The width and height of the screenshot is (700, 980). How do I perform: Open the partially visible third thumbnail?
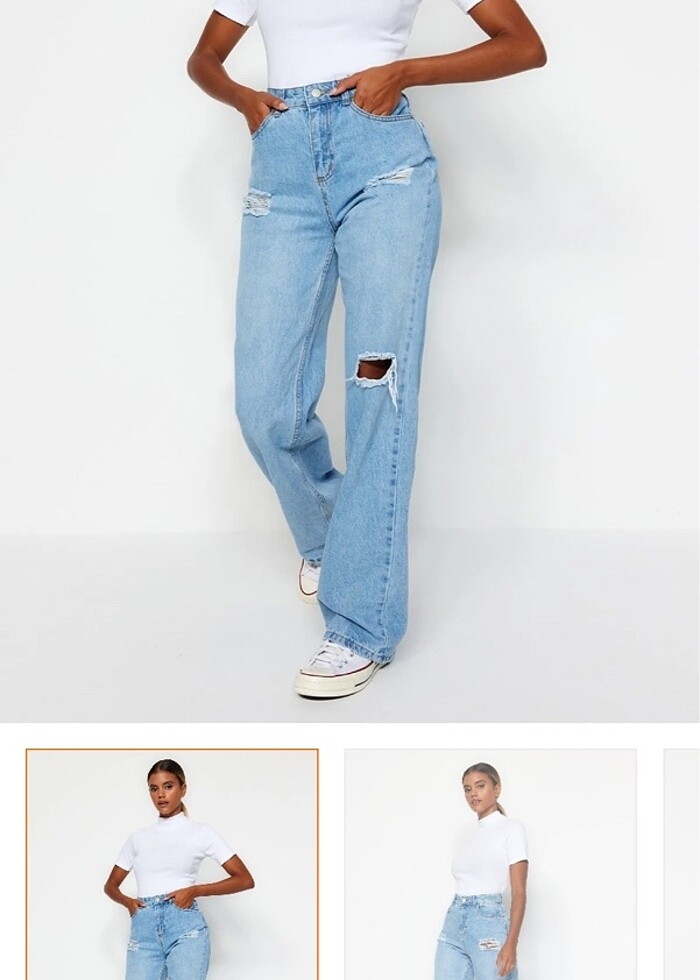[x=682, y=864]
